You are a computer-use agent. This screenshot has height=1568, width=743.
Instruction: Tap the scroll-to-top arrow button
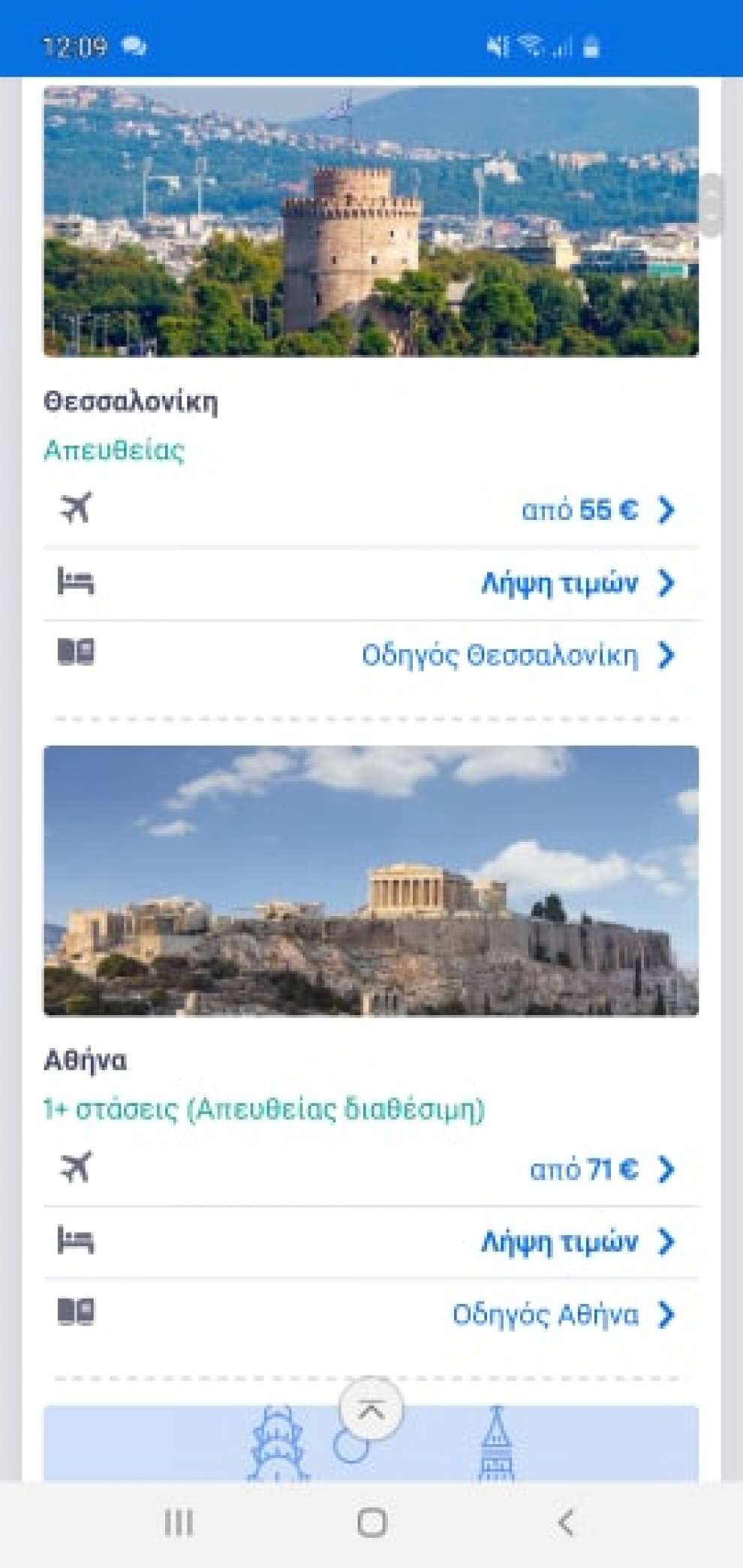(x=371, y=1410)
